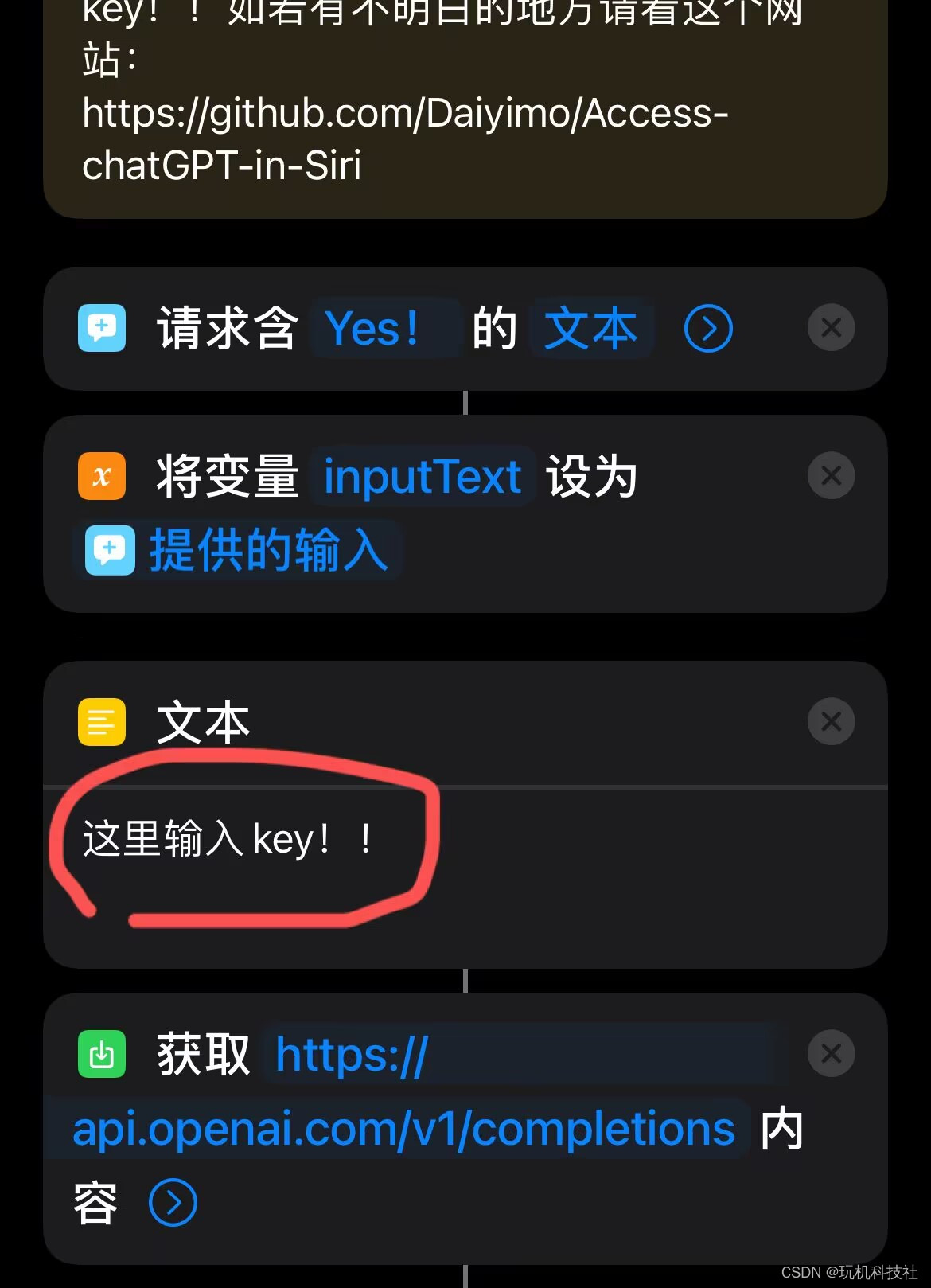The height and width of the screenshot is (1288, 931).
Task: Delete the 获取 api.openai.com action
Action: point(831,1053)
